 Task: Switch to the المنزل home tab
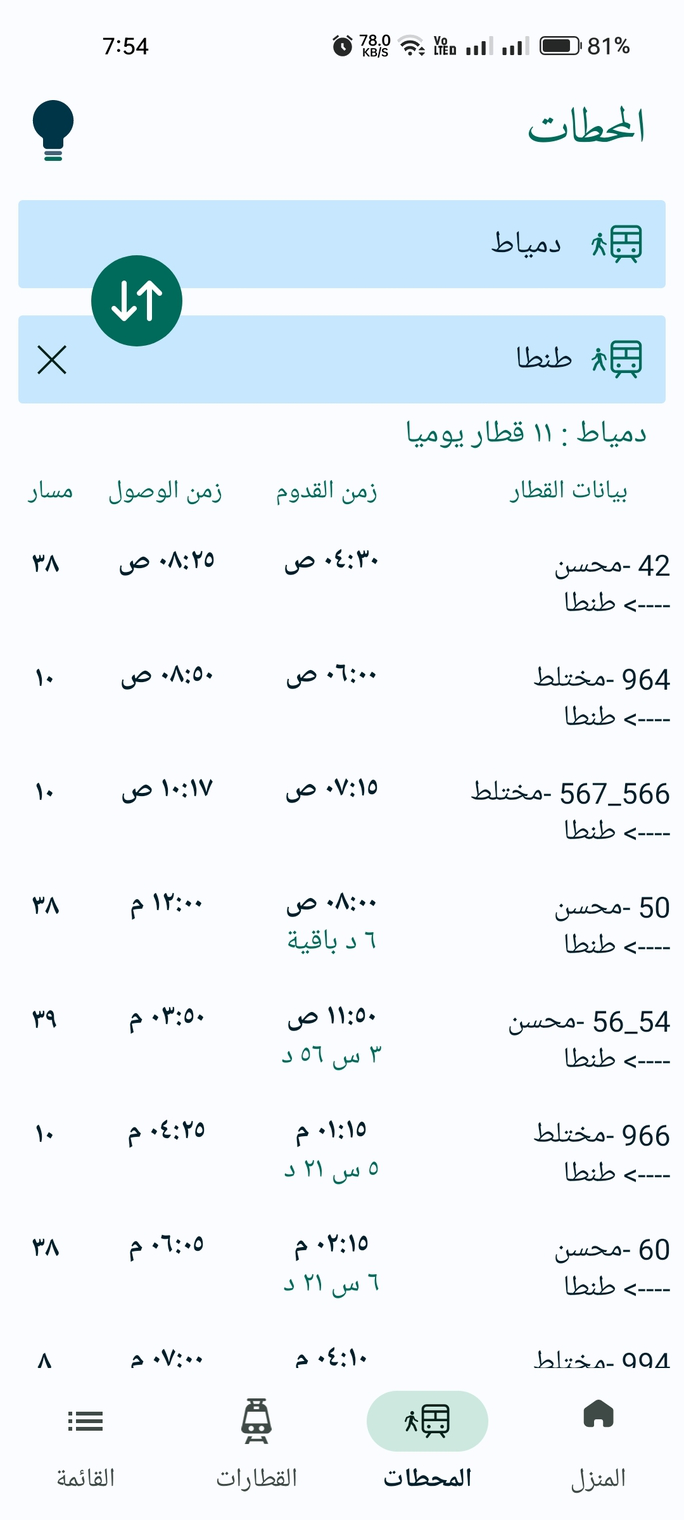[598, 1442]
